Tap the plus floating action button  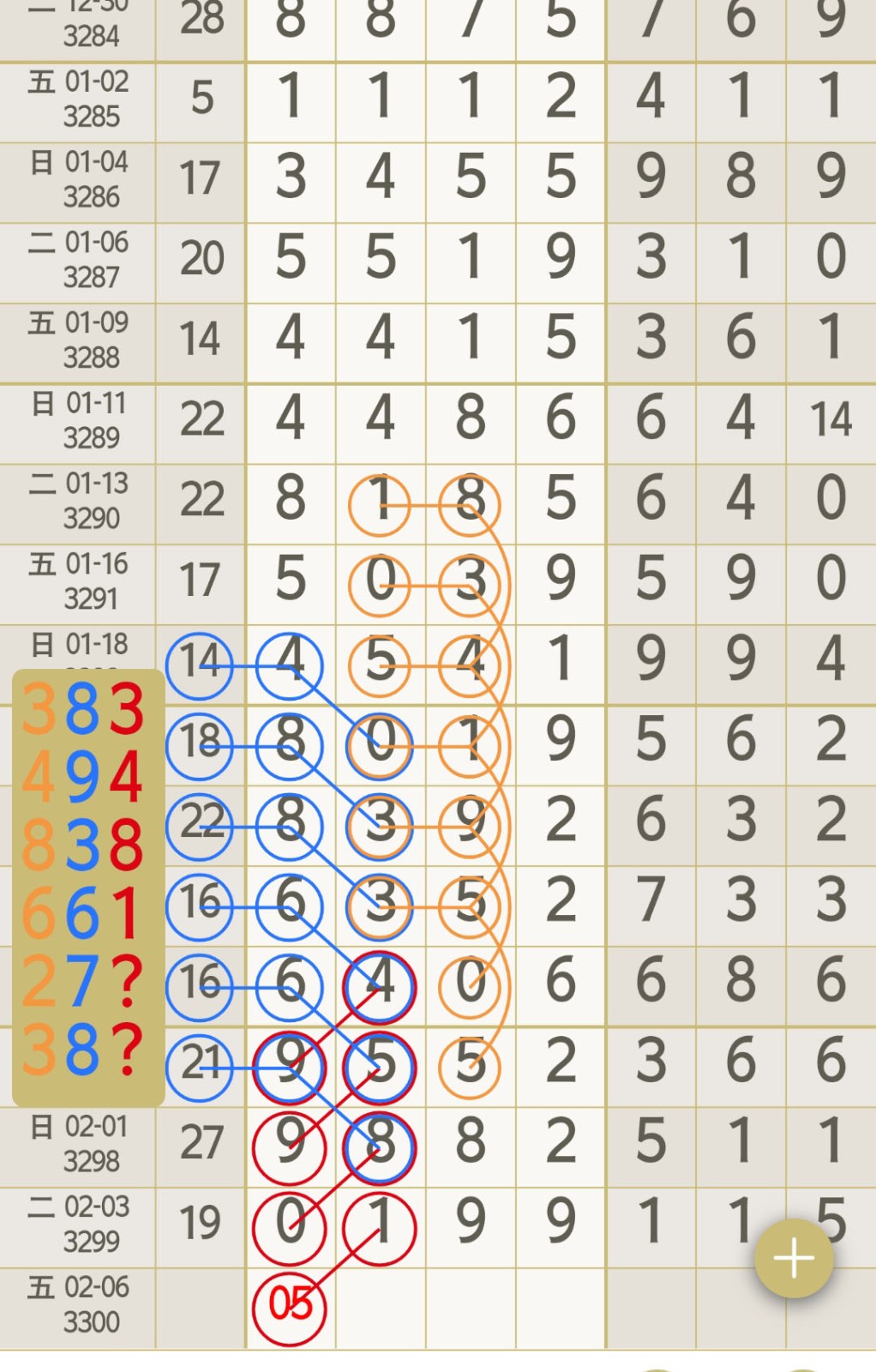[794, 1258]
